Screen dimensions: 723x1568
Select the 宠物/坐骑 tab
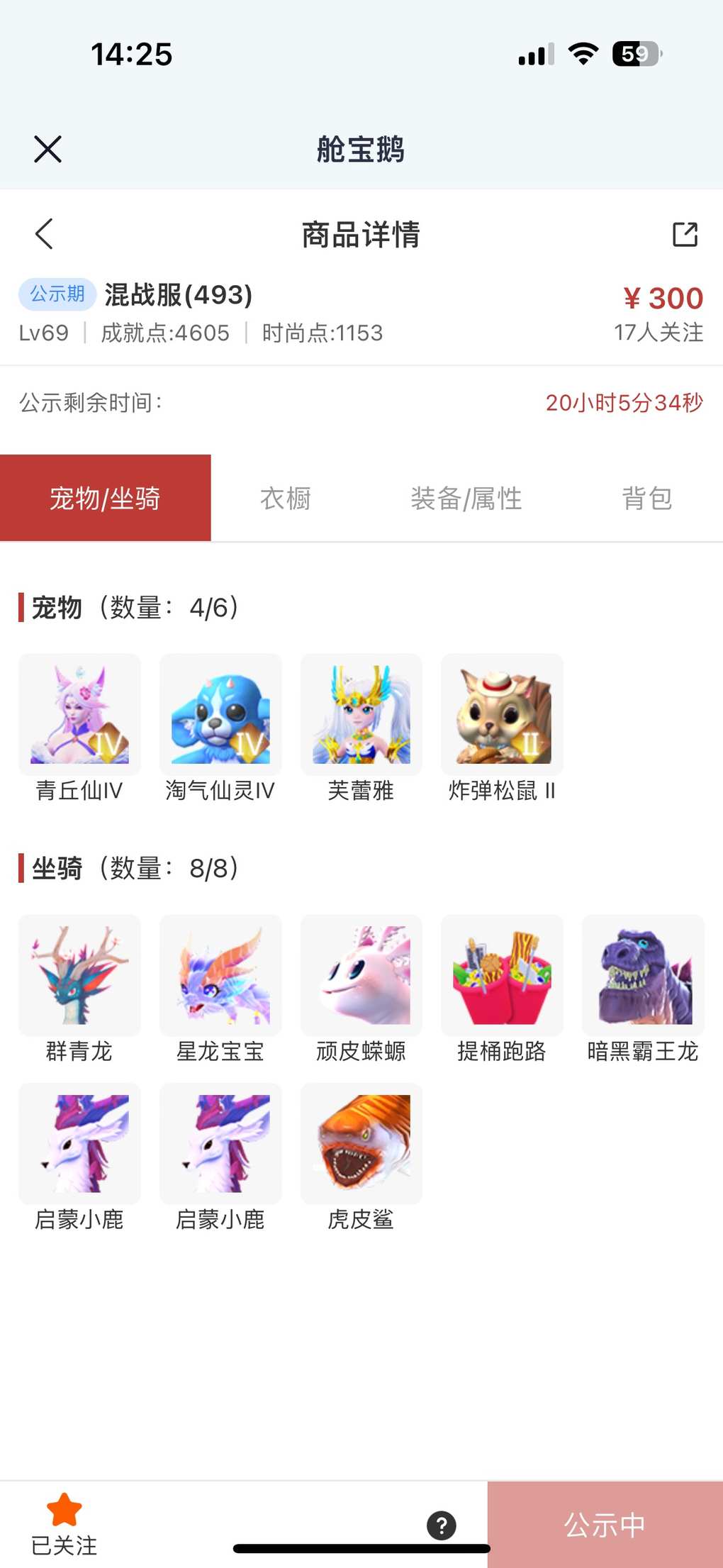105,499
